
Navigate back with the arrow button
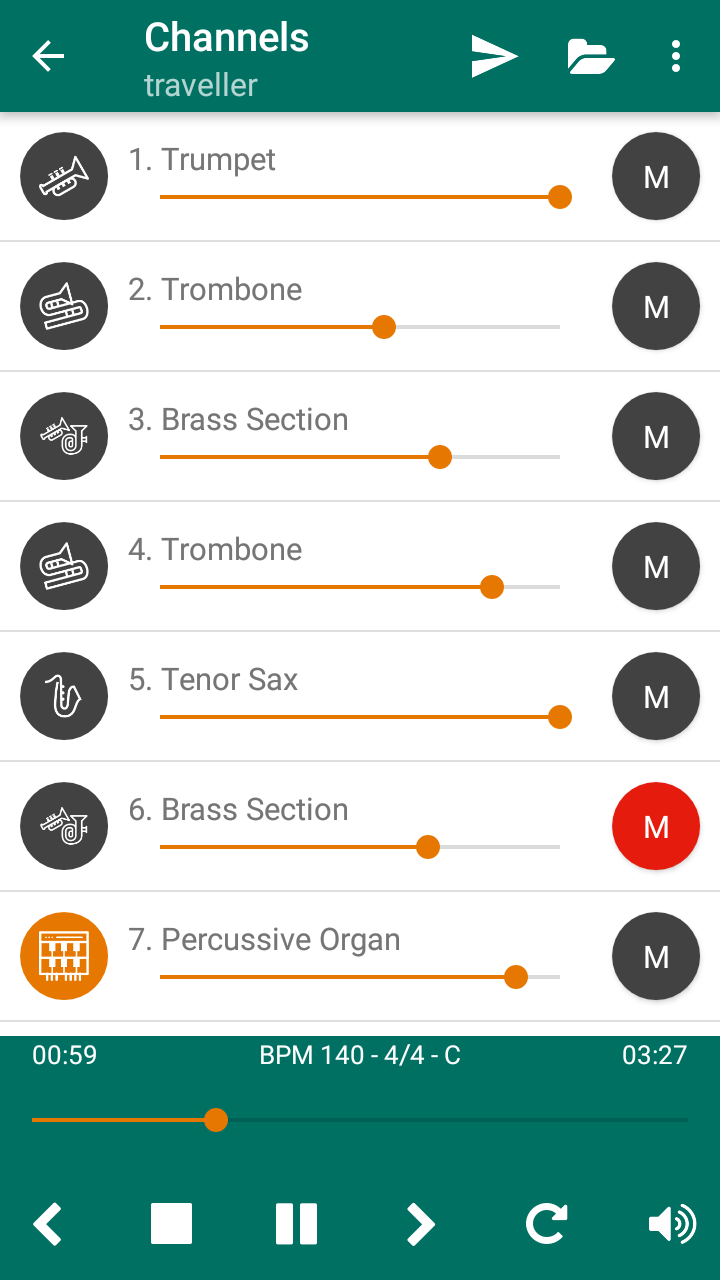click(47, 56)
